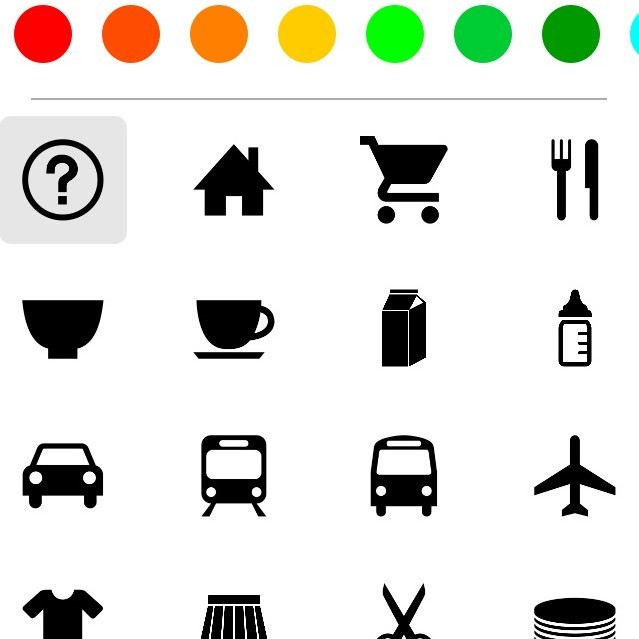This screenshot has width=639, height=639.
Task: Choose the bus icon
Action: [x=404, y=475]
